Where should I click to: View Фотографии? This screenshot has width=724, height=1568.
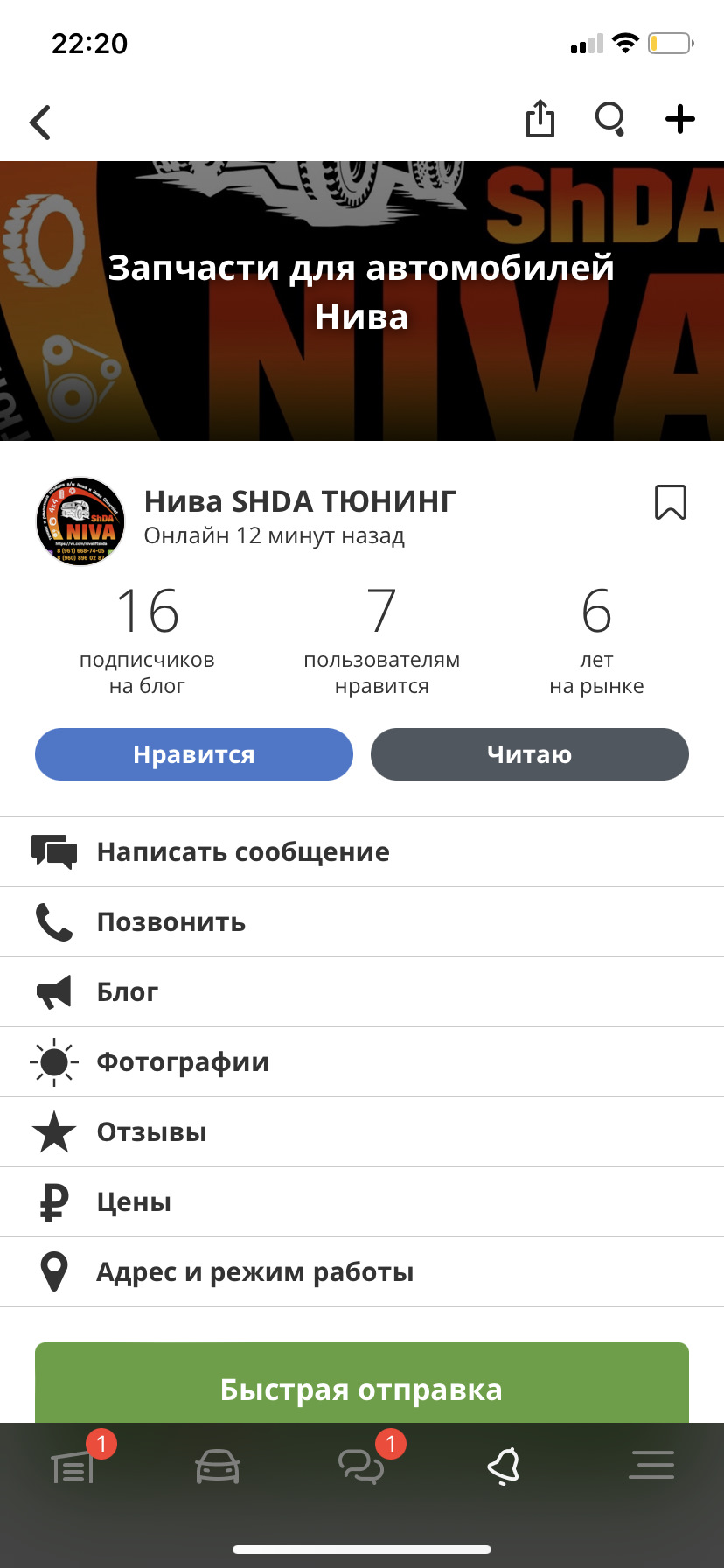point(183,1061)
